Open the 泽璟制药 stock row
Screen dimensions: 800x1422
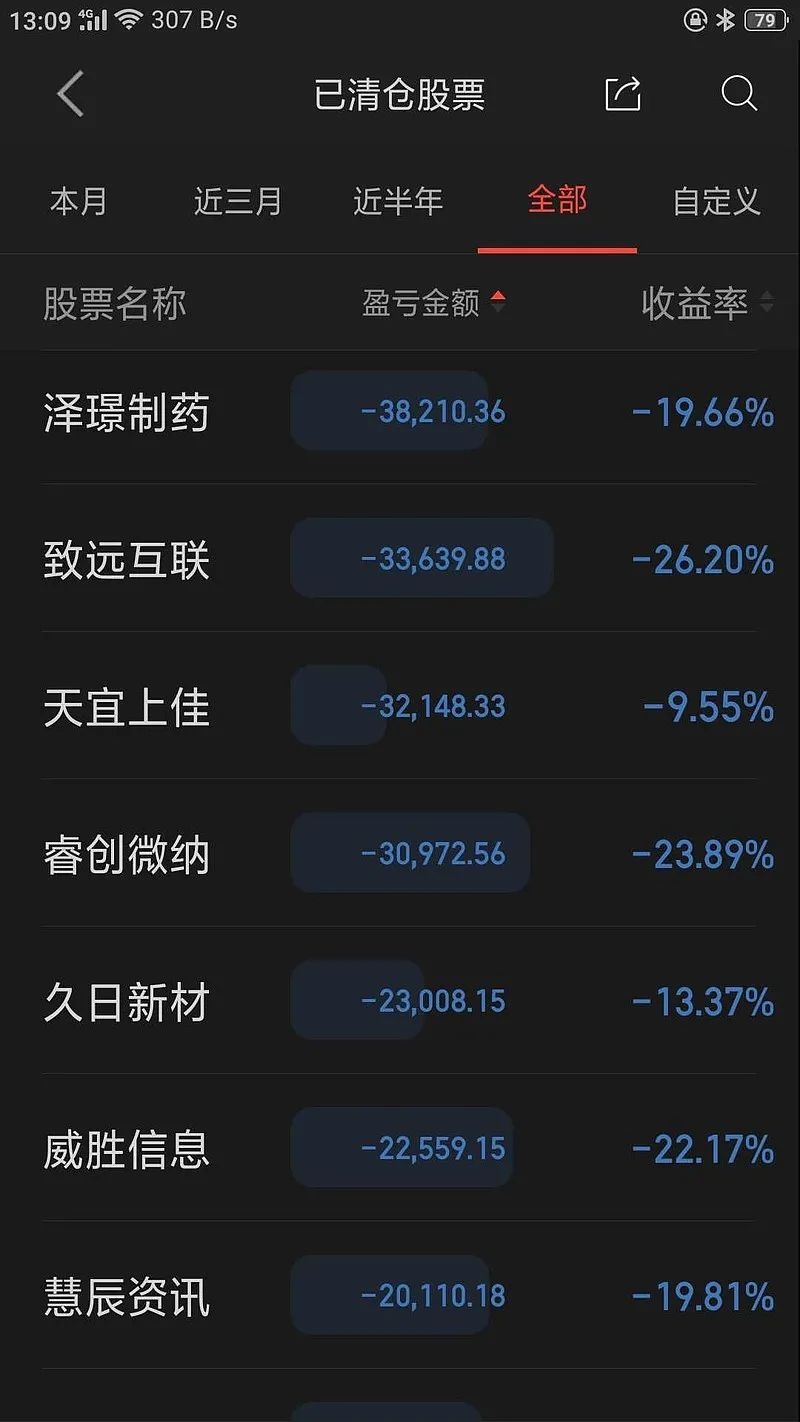[400, 412]
